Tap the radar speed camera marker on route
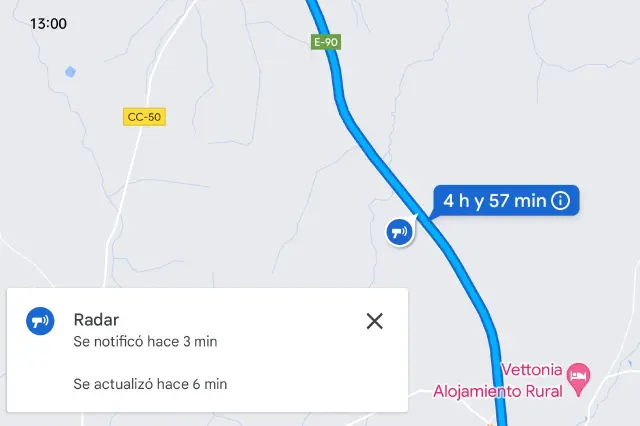 click(400, 232)
